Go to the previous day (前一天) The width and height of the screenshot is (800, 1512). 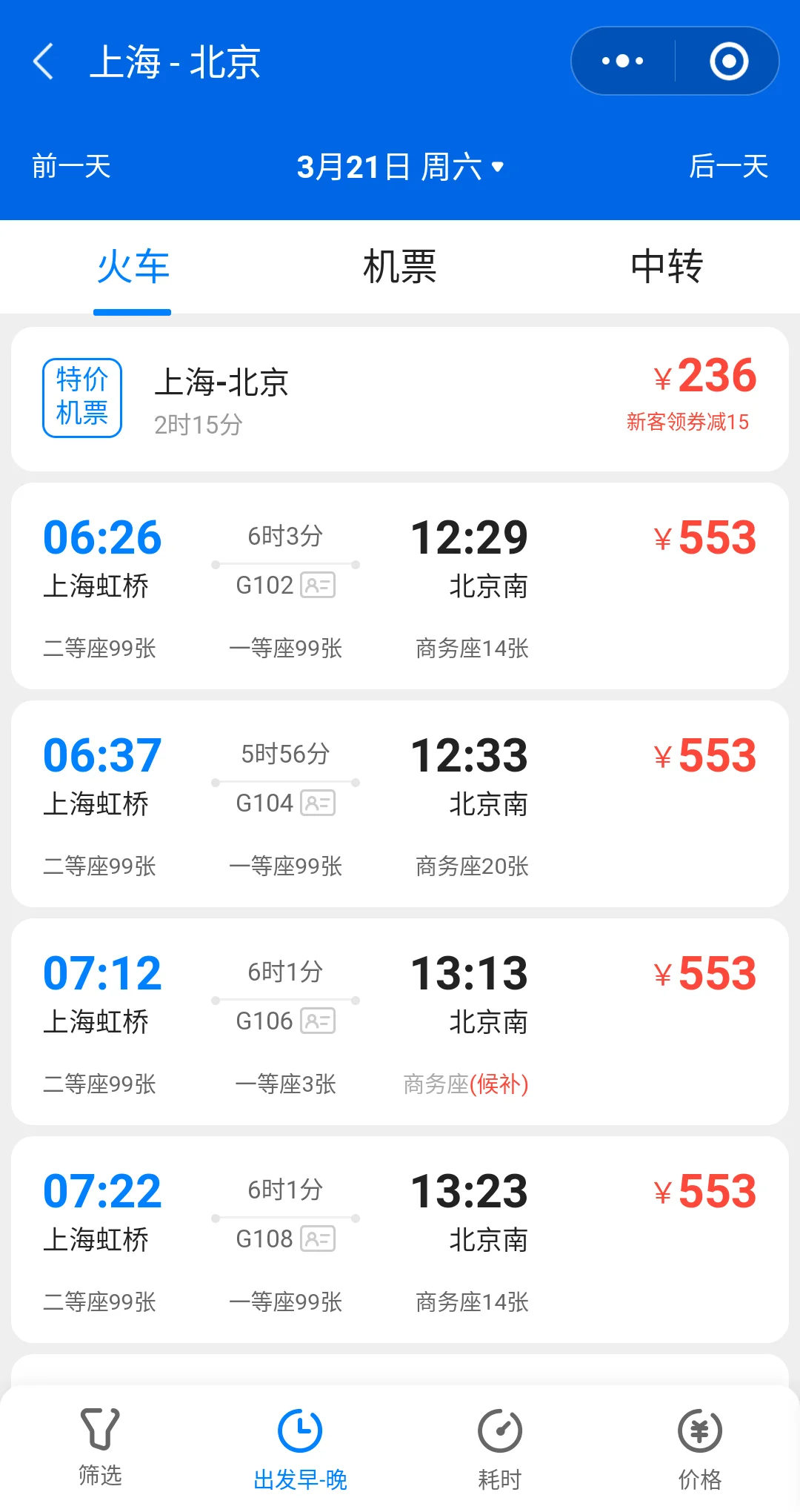71,166
